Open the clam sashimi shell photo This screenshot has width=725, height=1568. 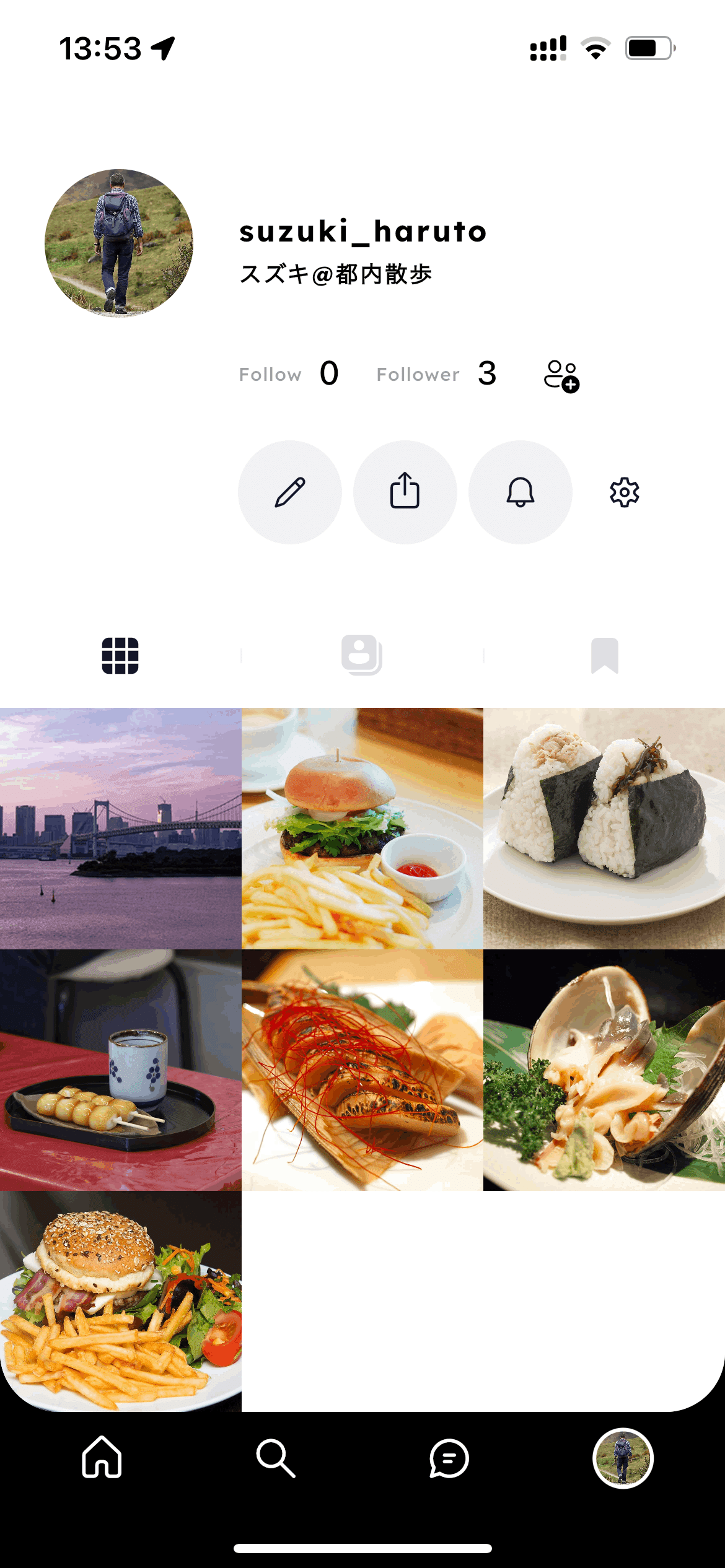click(x=604, y=1070)
